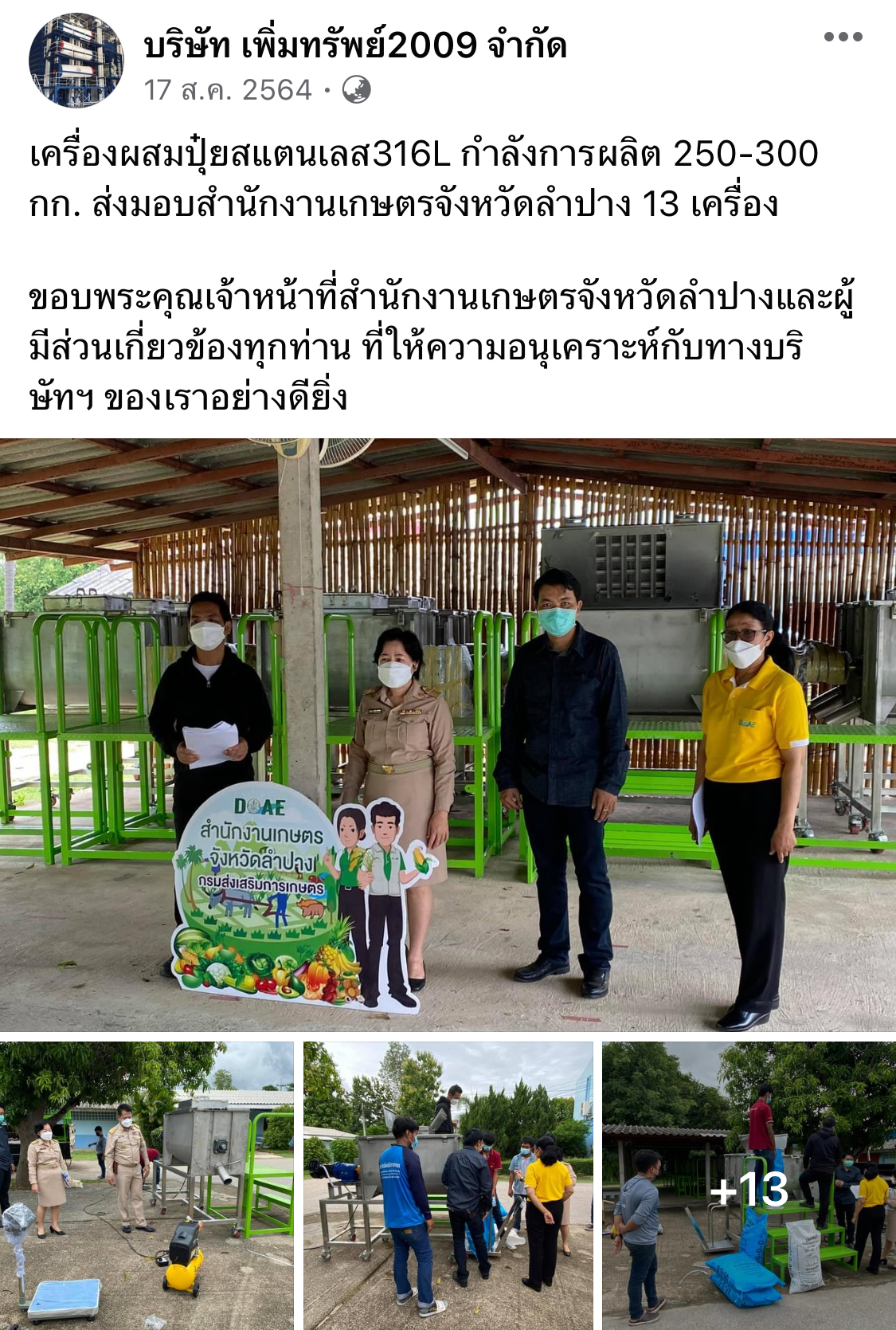Image resolution: width=896 pixels, height=1330 pixels.
Task: Tap the 17 ส.ค. 2564 post date
Action: [228, 90]
